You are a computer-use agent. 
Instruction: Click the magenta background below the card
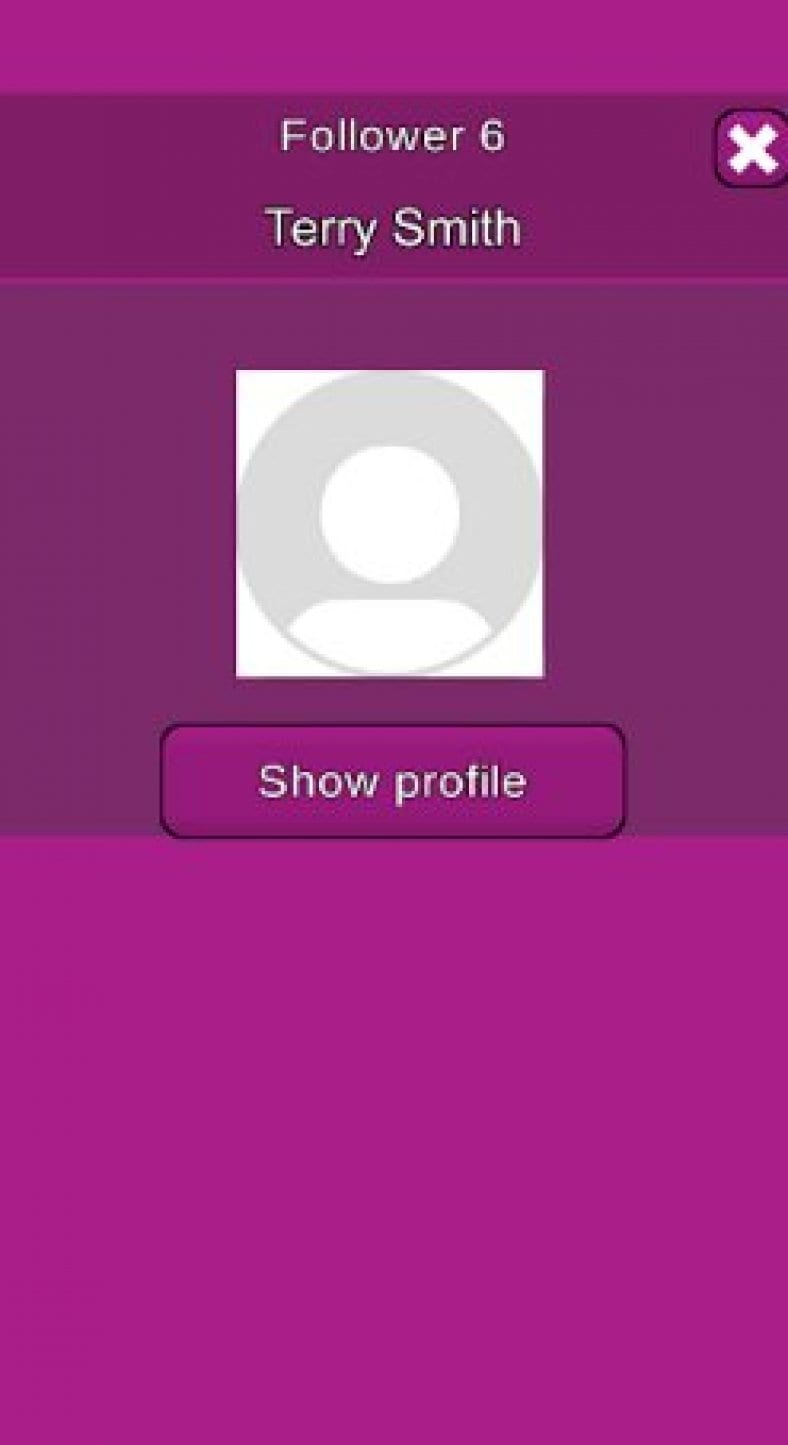[x=394, y=1100]
